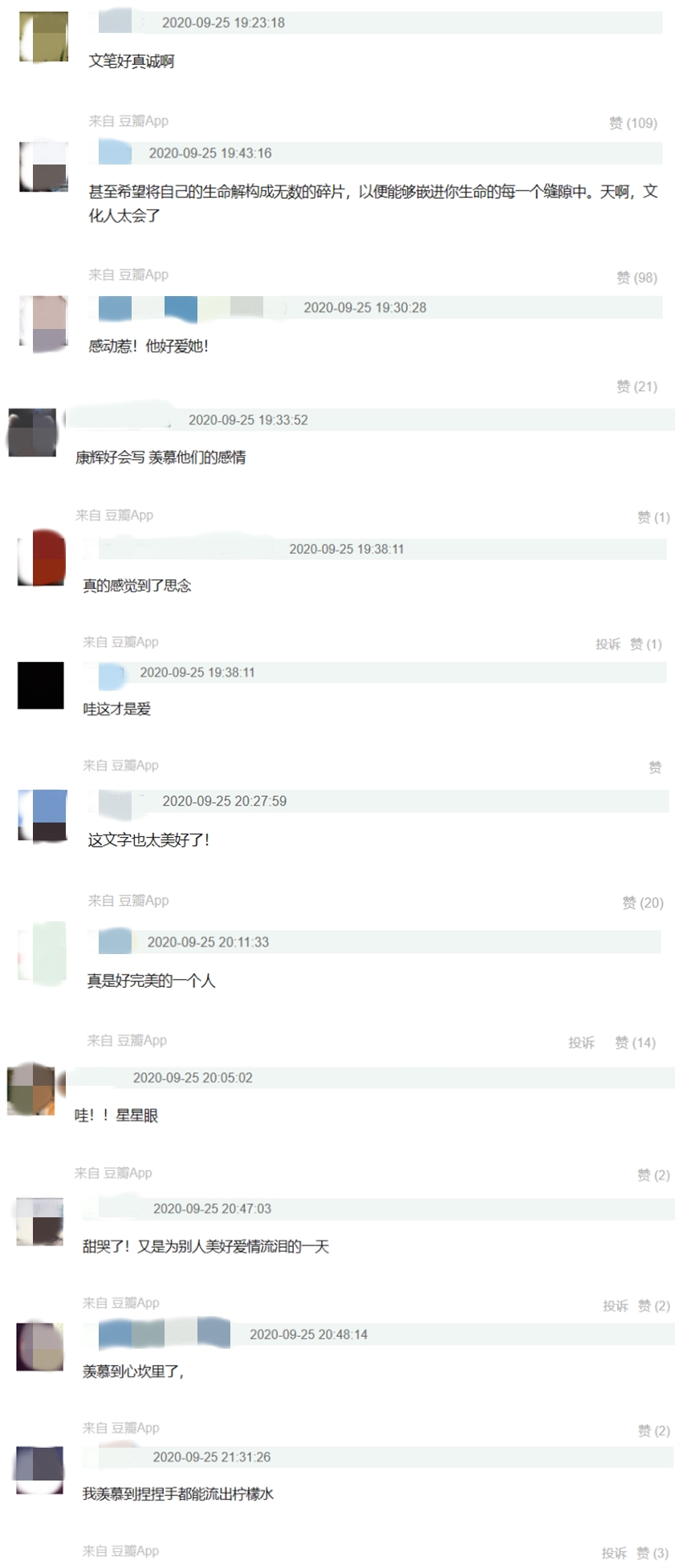Open avatar of 文笔好真诚啊 commenter
Image resolution: width=679 pixels, height=1568 pixels.
[43, 37]
